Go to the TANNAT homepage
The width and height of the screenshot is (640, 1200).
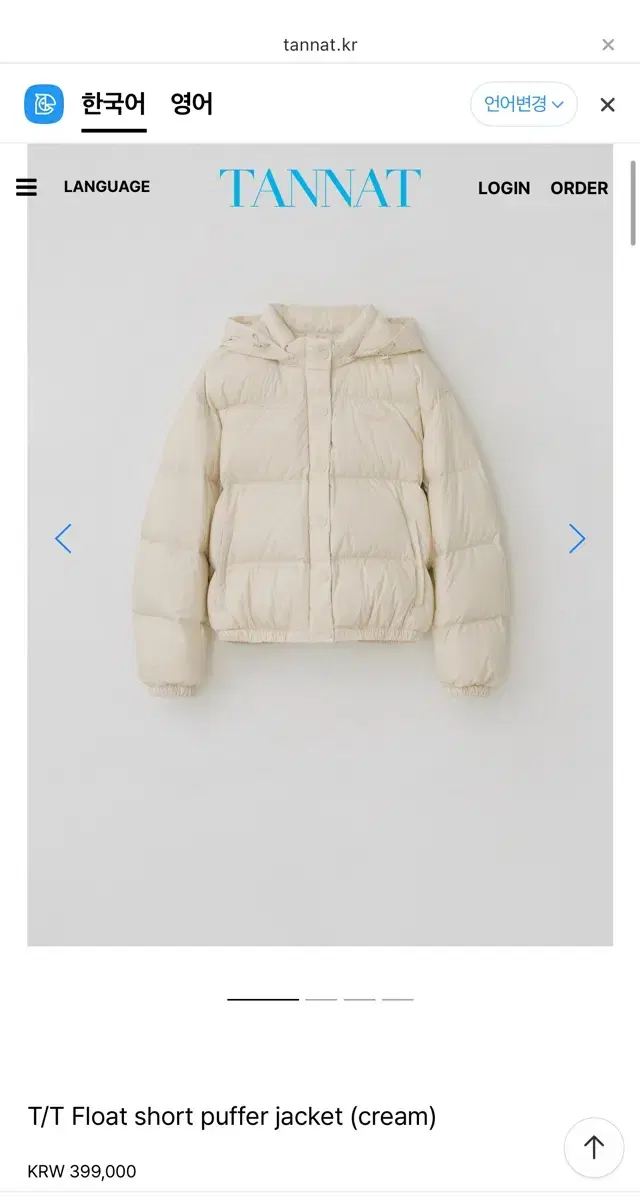point(320,188)
